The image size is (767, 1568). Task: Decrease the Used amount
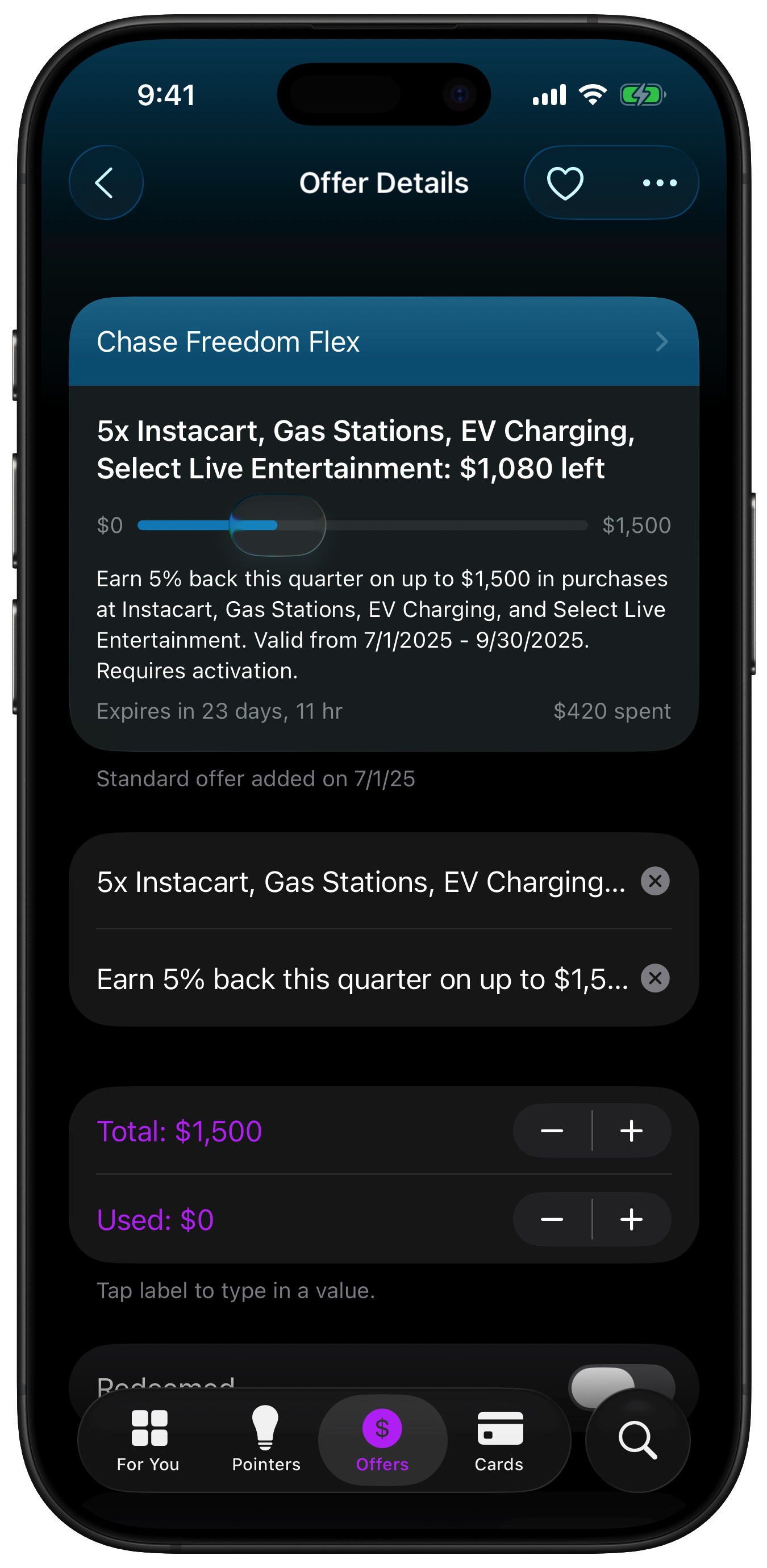[552, 1219]
